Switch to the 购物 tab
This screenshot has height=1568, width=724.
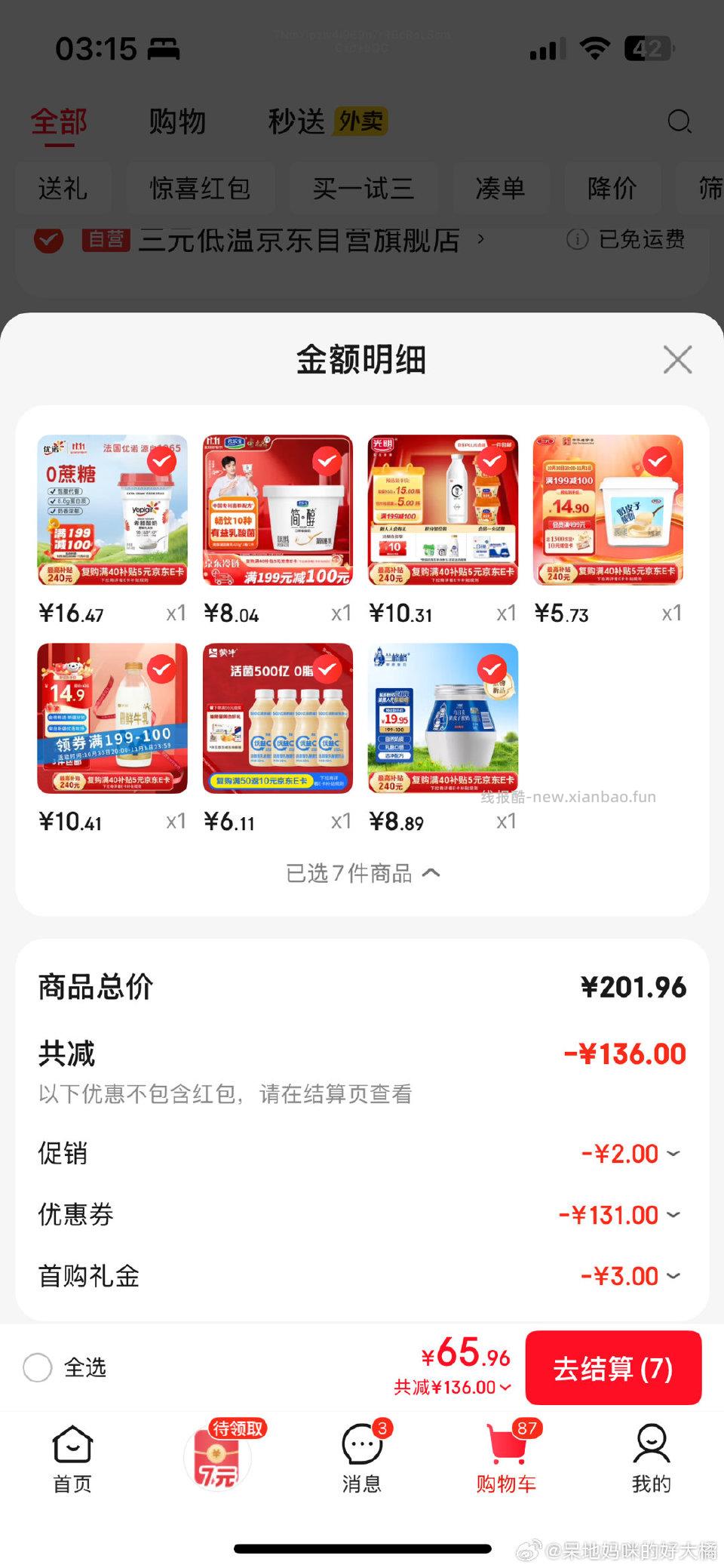point(179,121)
